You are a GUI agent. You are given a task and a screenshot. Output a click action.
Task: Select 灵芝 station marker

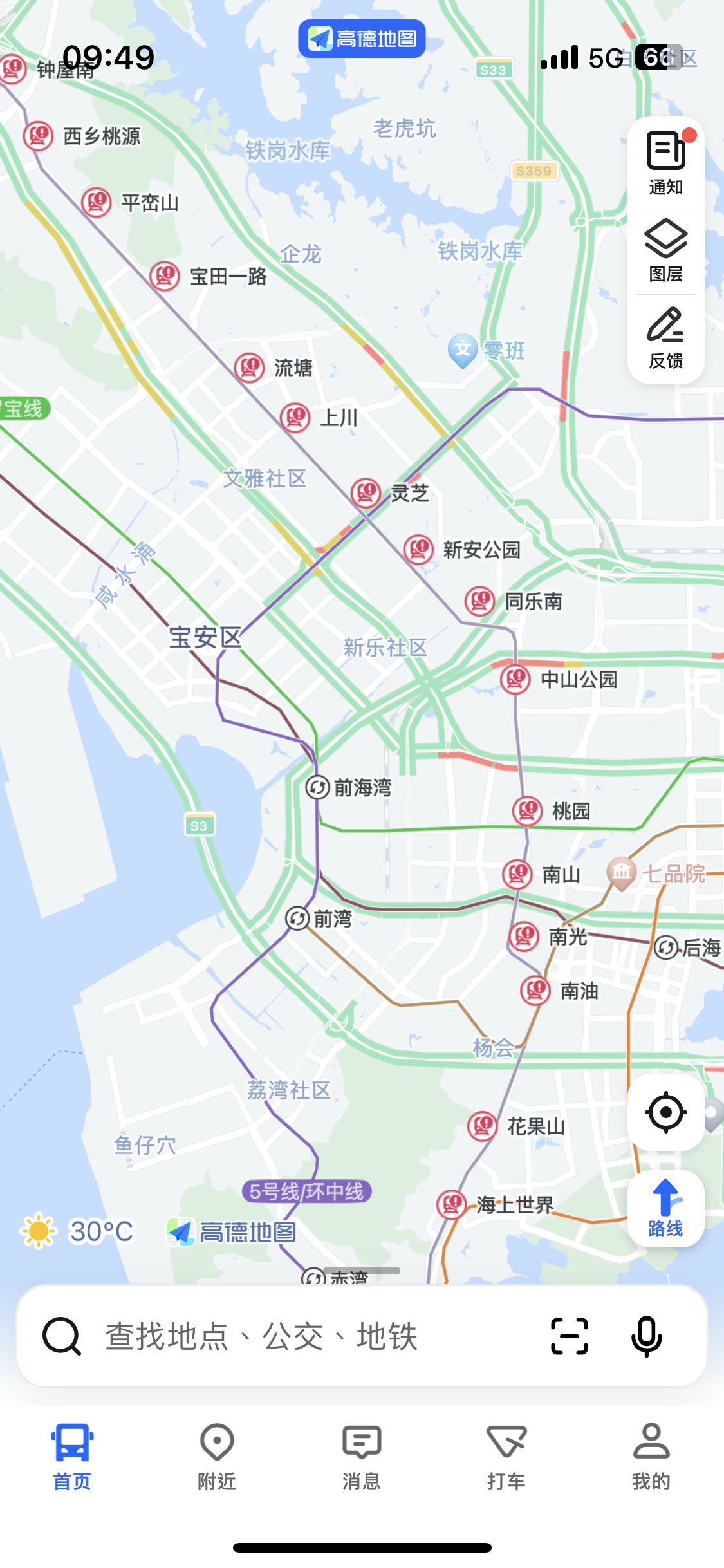click(x=366, y=493)
